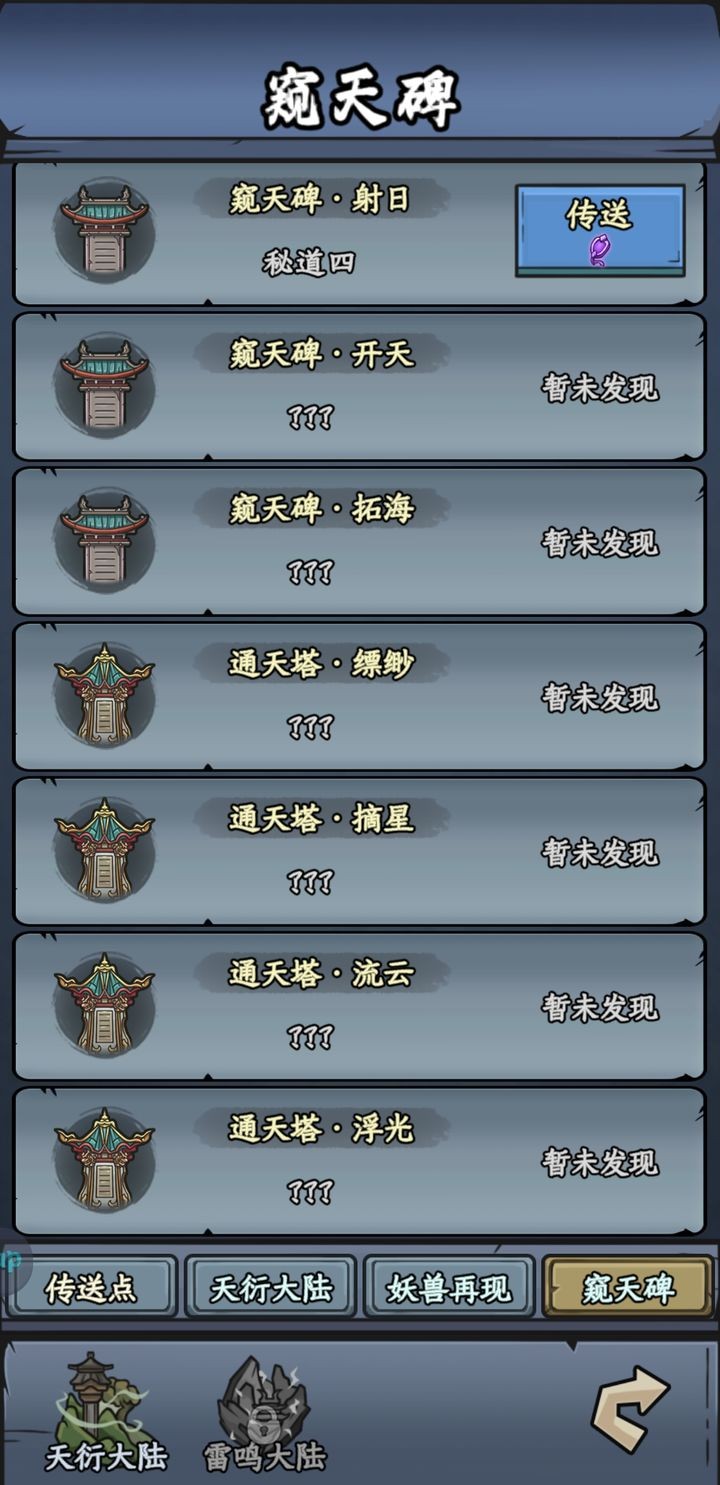
Task: Switch to the 传送点 tab
Action: coord(92,1287)
